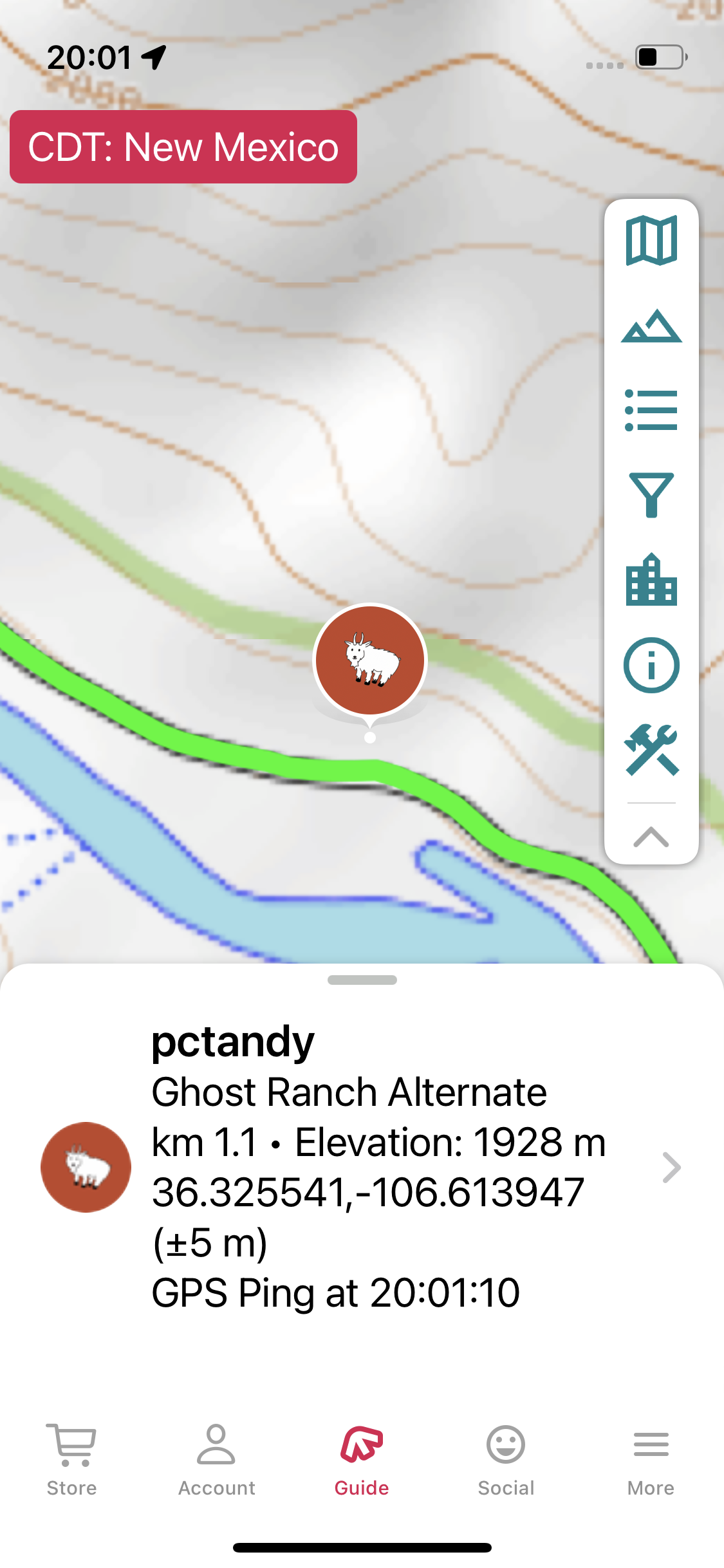Open the towns icon in the toolbar

click(651, 580)
